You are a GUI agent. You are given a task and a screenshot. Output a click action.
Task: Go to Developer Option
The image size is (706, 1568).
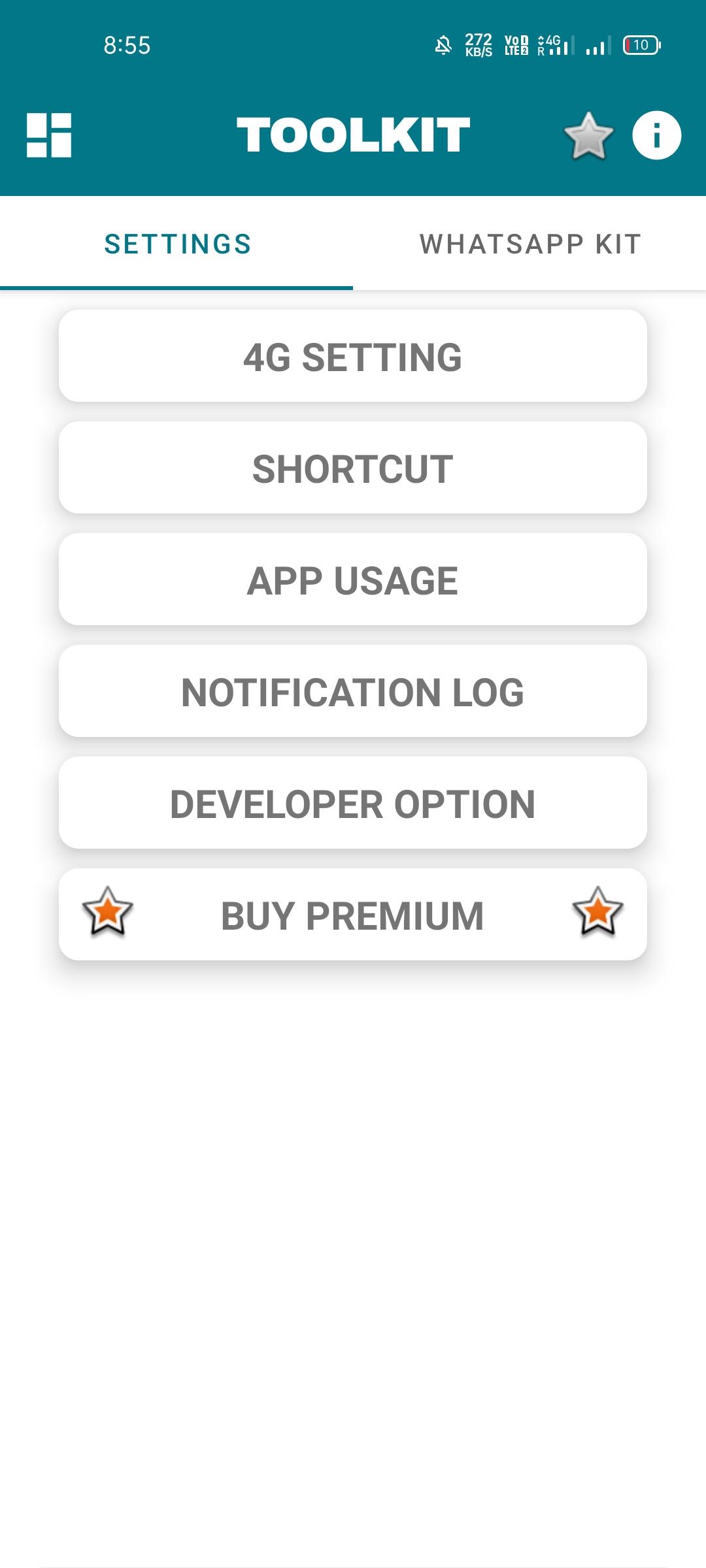tap(353, 803)
